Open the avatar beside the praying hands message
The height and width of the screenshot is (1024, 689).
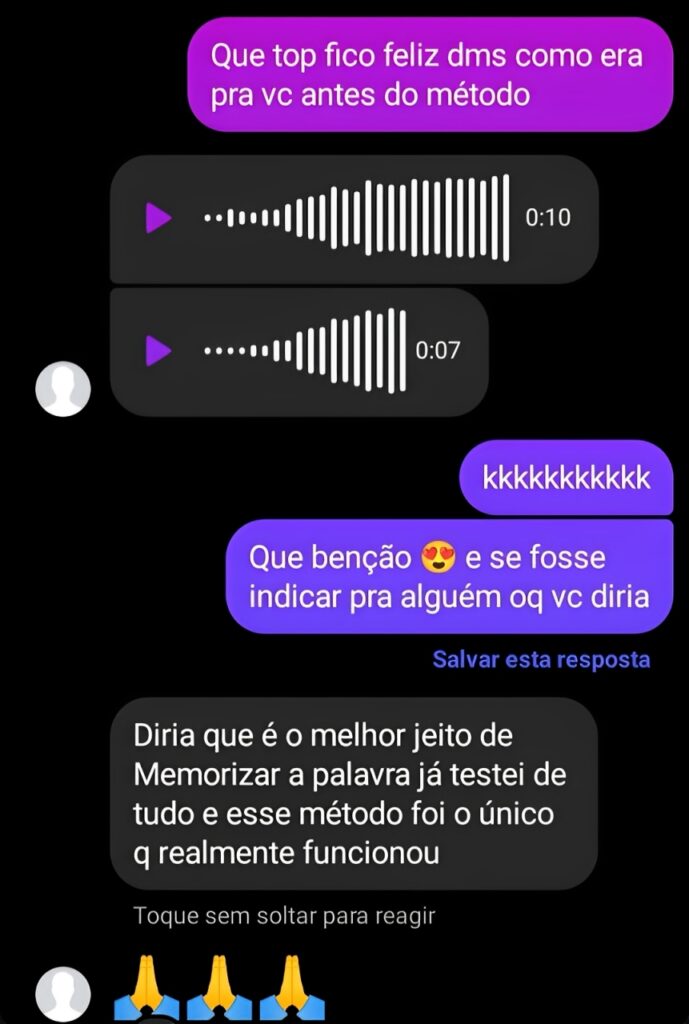click(x=63, y=994)
